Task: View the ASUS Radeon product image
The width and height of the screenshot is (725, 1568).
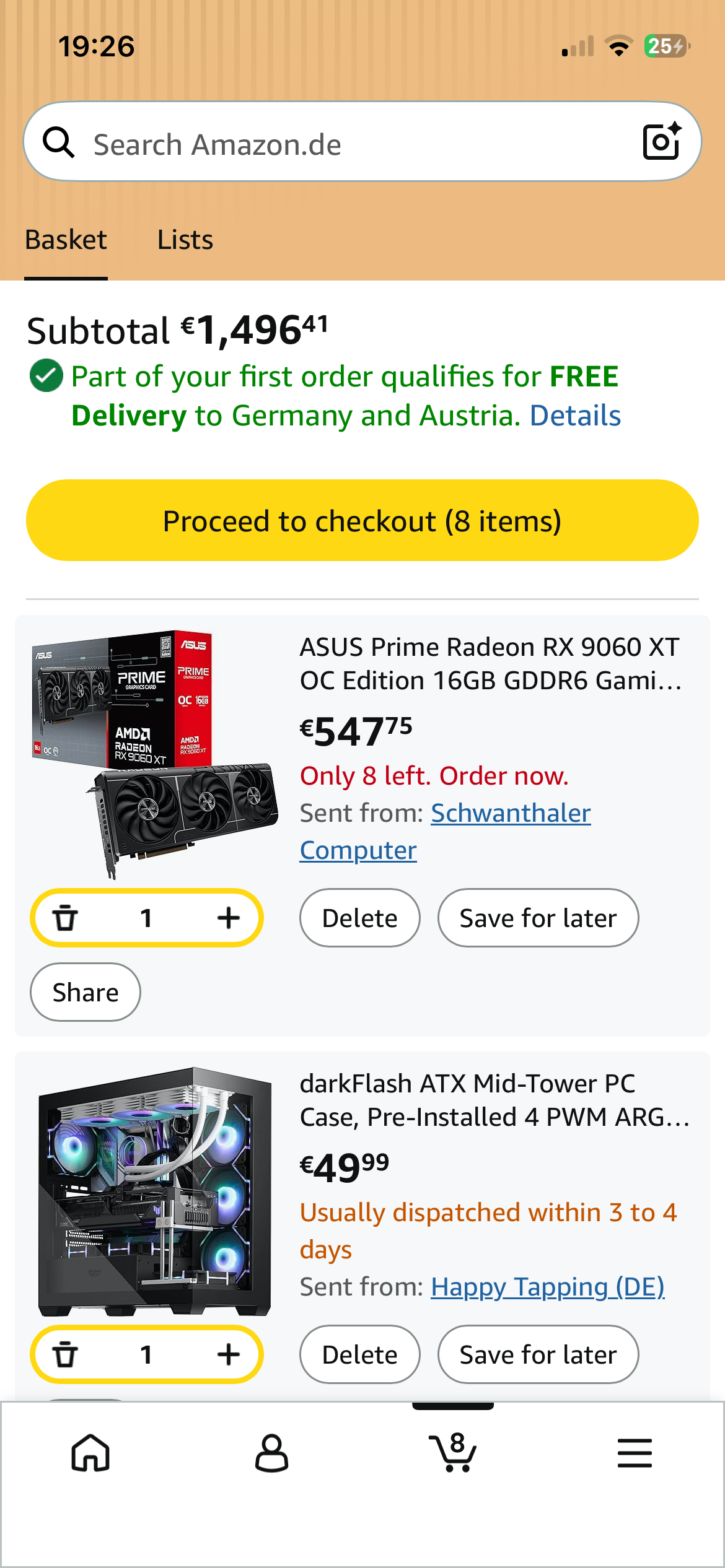Action: point(155,755)
